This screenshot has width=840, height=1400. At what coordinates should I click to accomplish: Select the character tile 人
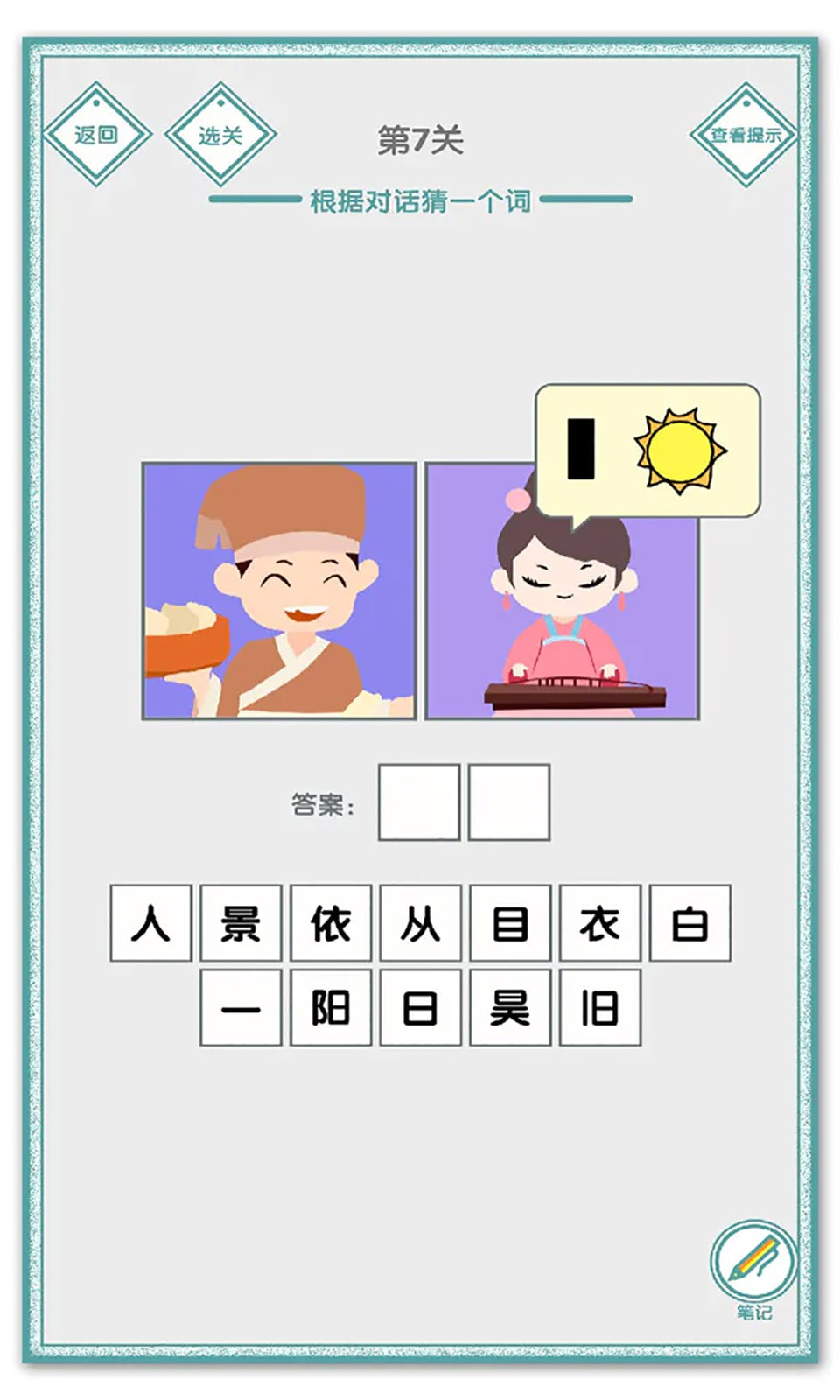[x=150, y=923]
